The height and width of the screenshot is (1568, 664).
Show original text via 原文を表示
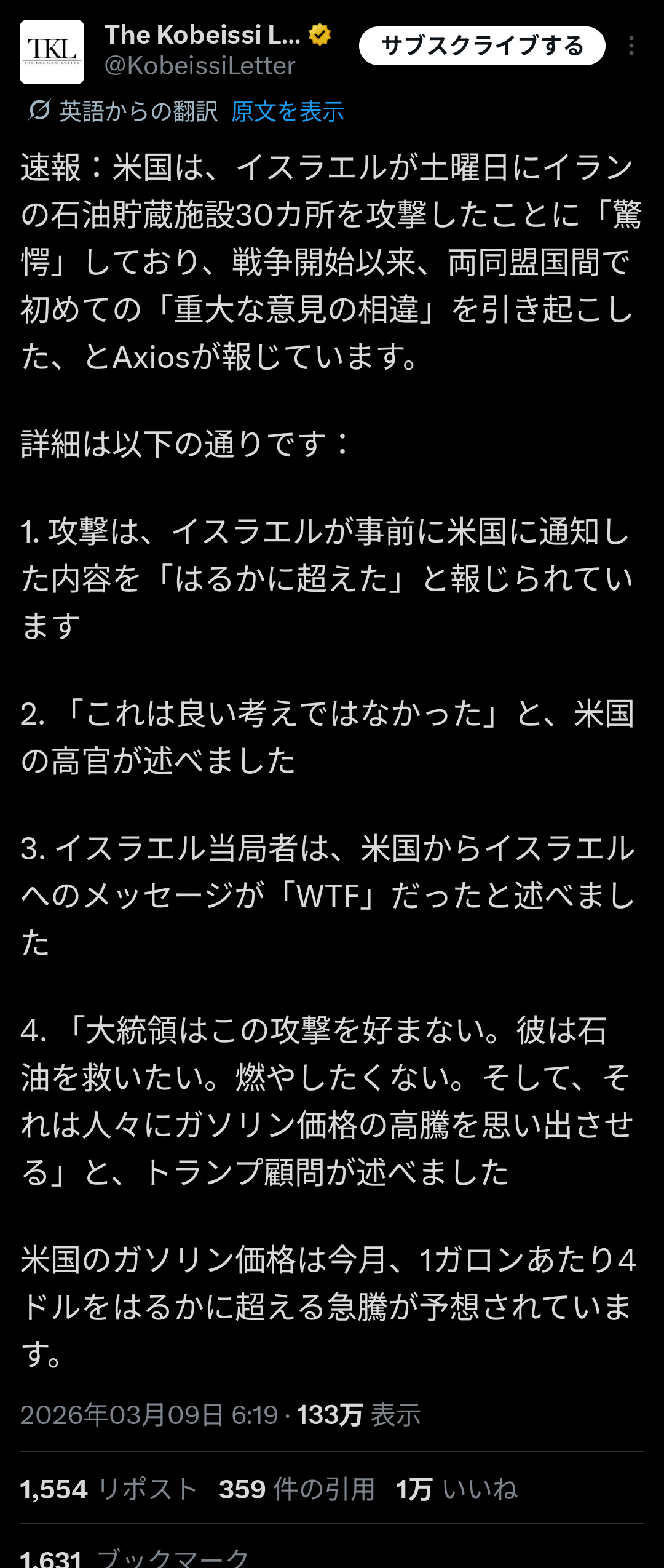(x=287, y=112)
